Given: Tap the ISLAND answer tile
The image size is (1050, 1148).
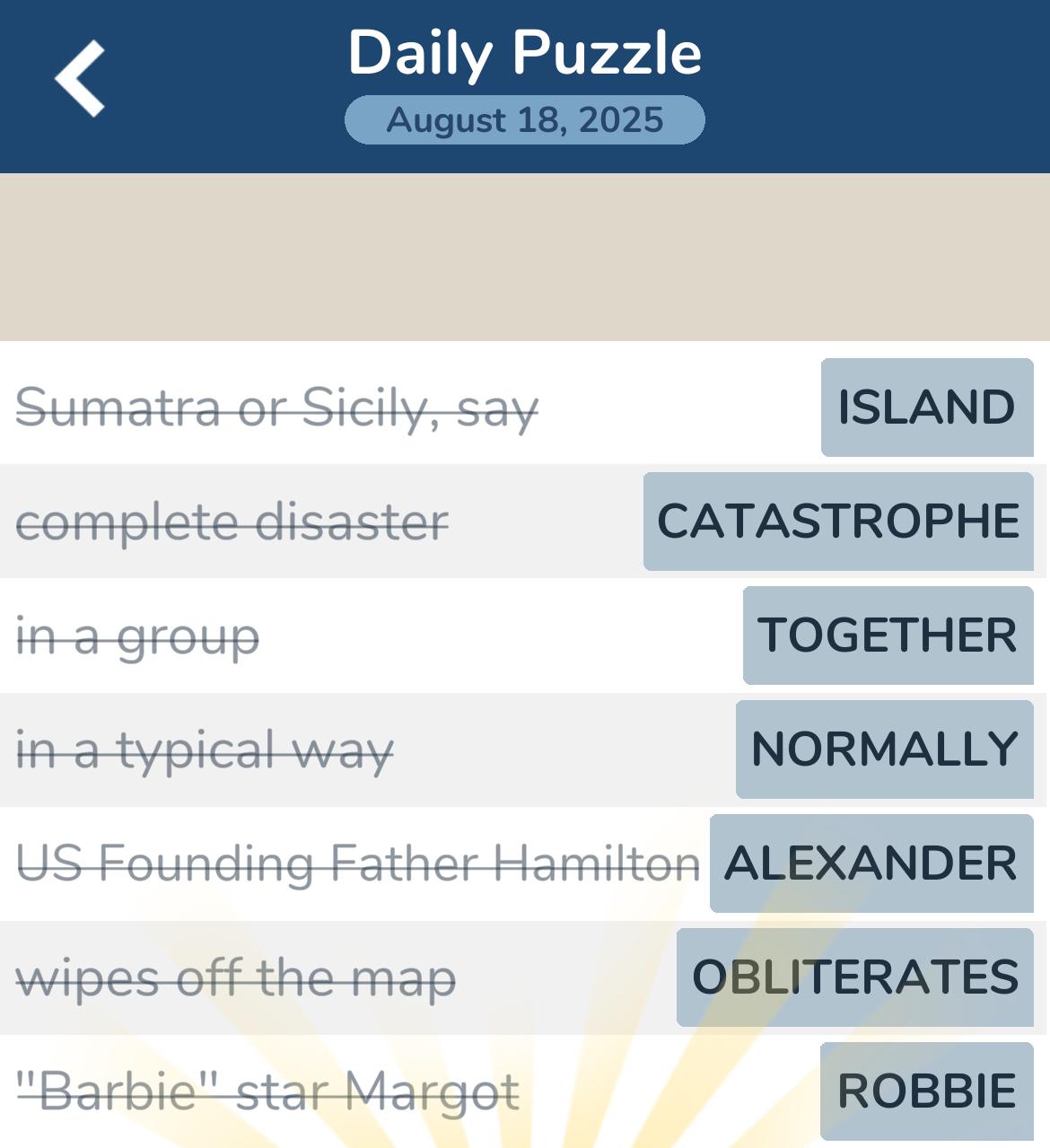Looking at the screenshot, I should tap(926, 407).
